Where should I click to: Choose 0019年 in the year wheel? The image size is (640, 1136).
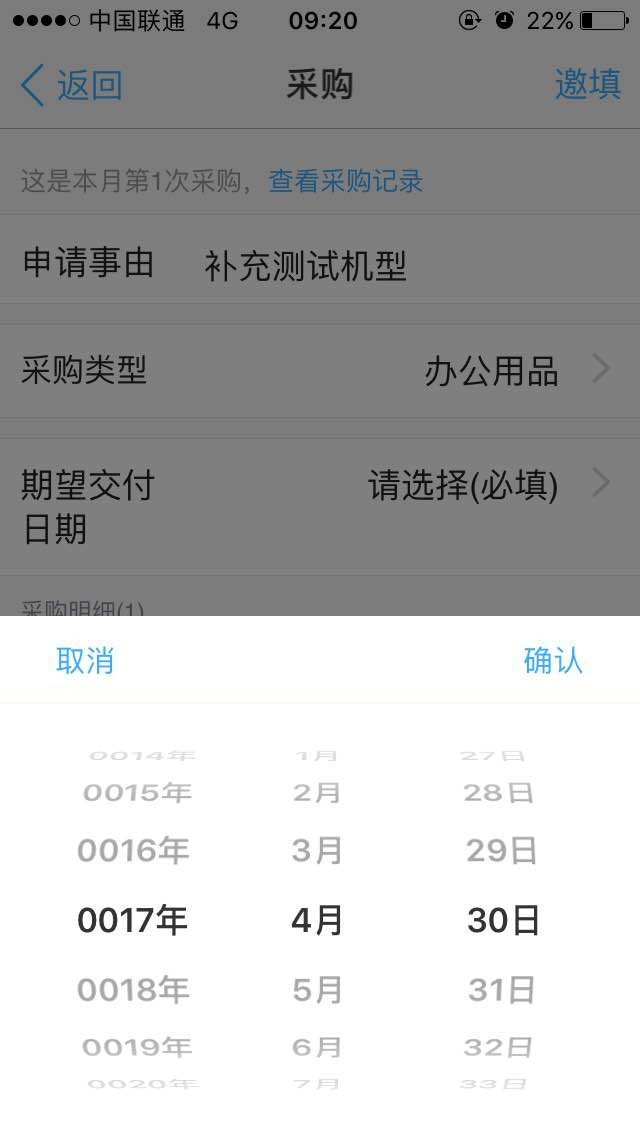136,1047
